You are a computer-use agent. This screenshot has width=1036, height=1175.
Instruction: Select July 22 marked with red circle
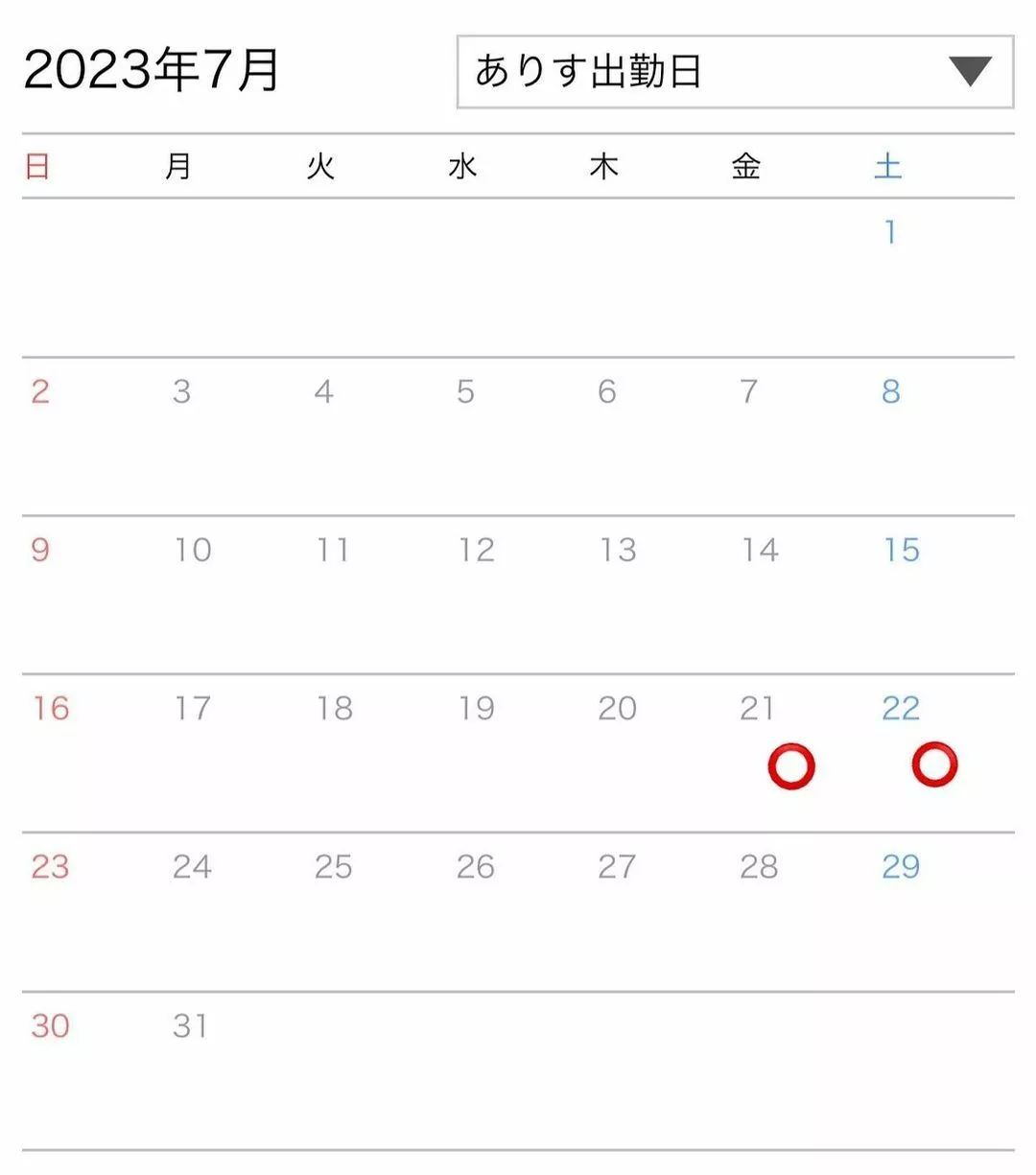(933, 764)
